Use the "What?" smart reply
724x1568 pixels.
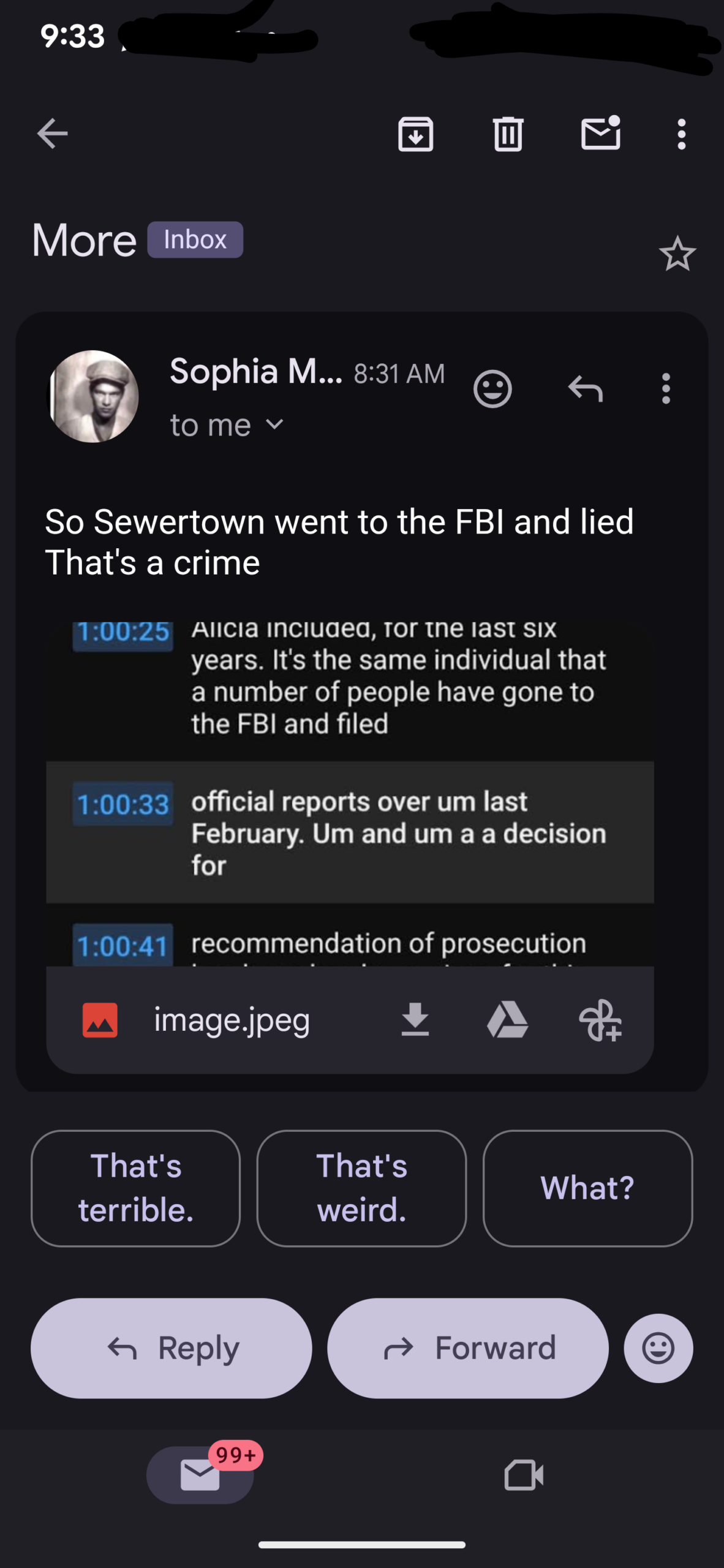point(587,1188)
